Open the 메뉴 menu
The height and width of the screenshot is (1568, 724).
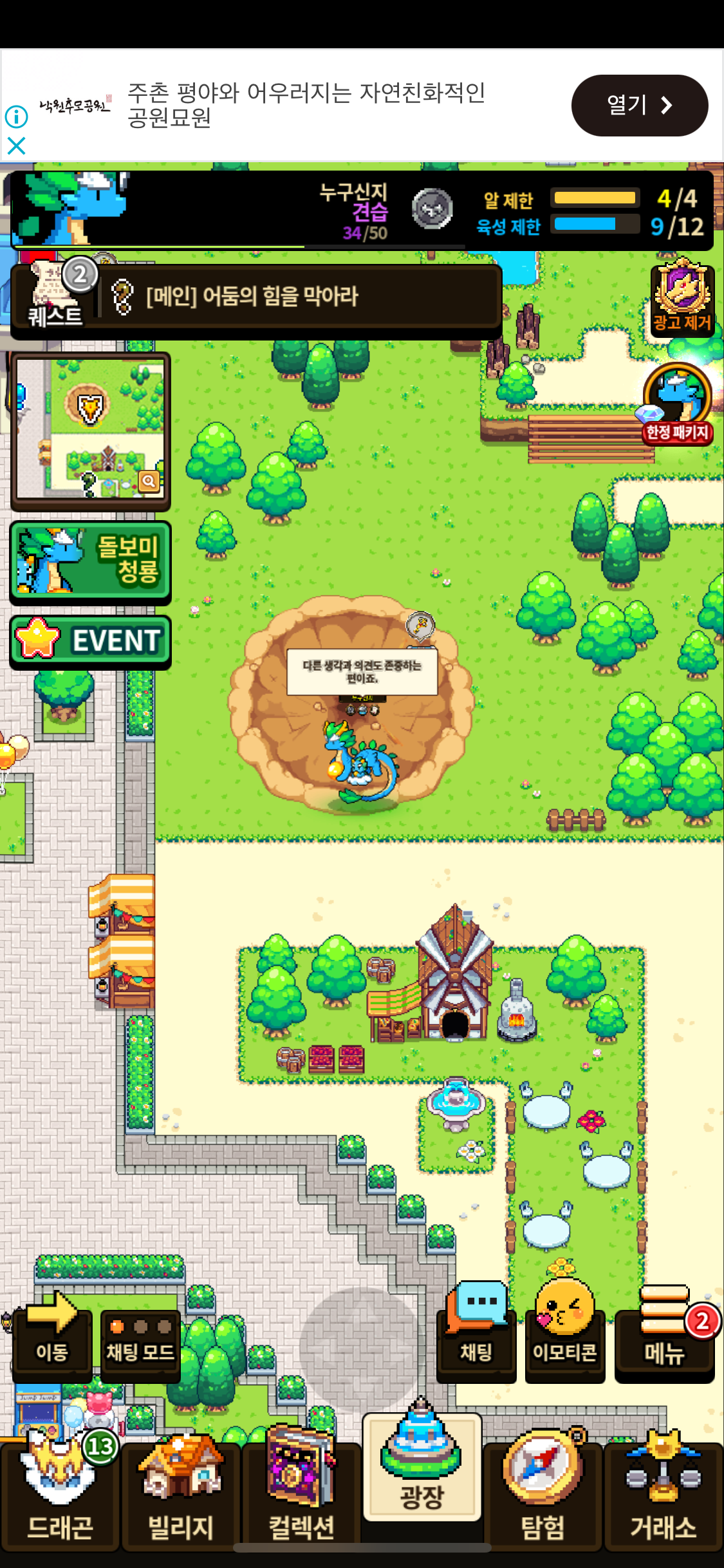tap(665, 1334)
